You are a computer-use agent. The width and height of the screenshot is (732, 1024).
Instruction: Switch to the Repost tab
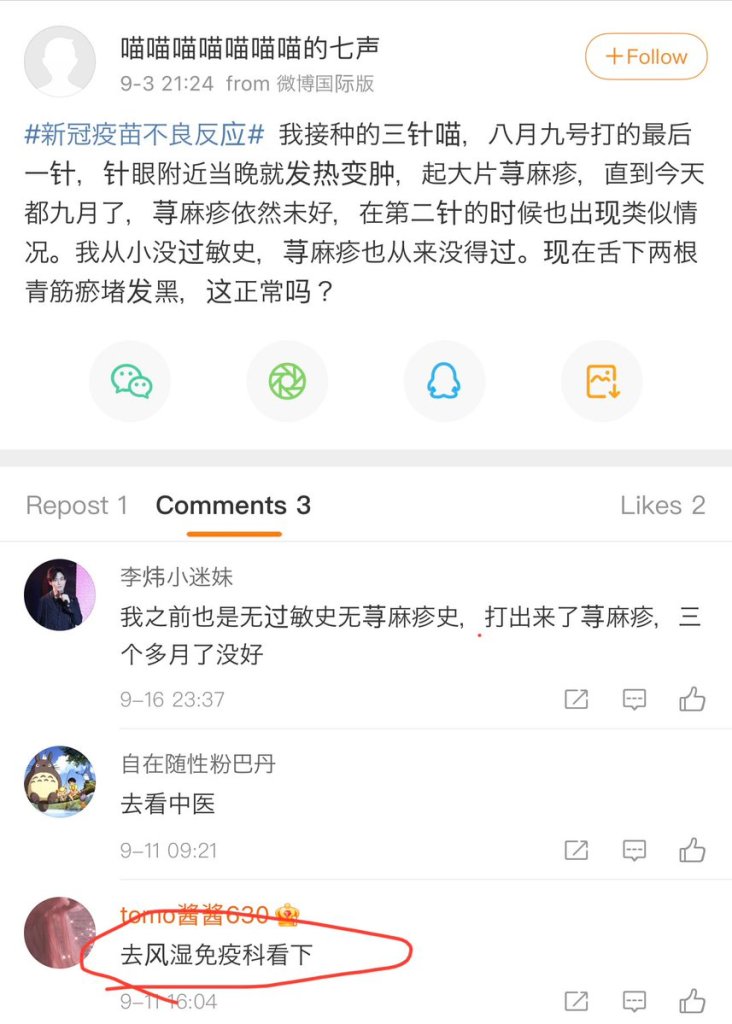click(x=77, y=506)
